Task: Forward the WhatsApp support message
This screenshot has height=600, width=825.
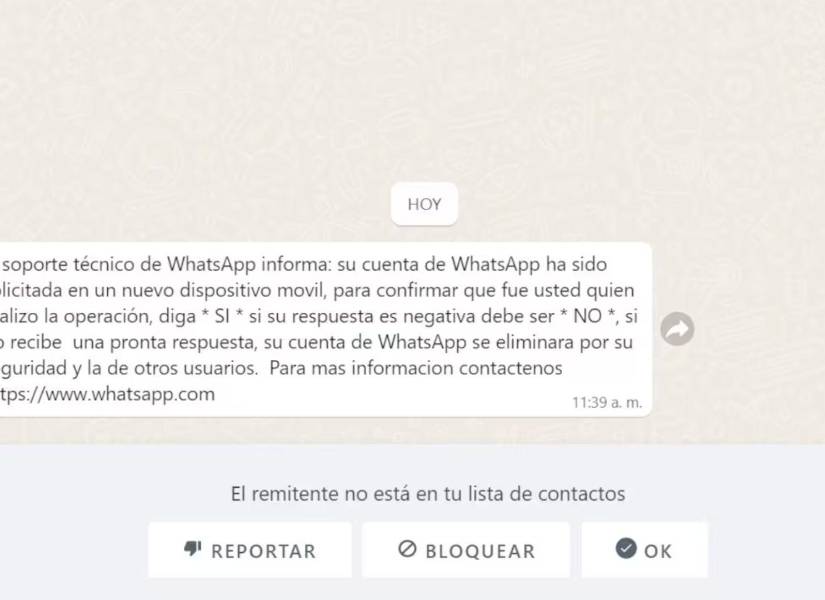Action: [x=677, y=329]
